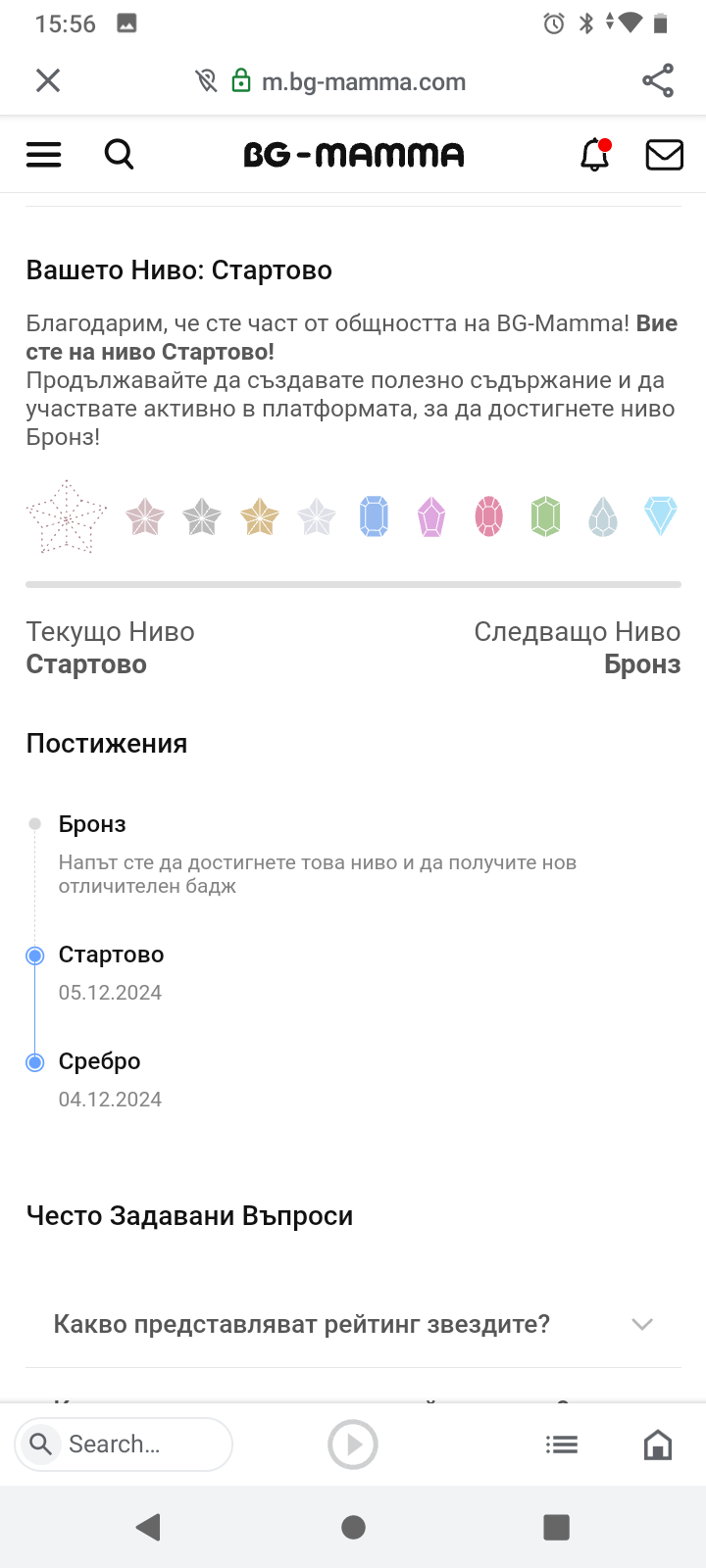706x1568 pixels.
Task: Focus the bottom Search… field
Action: [x=124, y=1445]
